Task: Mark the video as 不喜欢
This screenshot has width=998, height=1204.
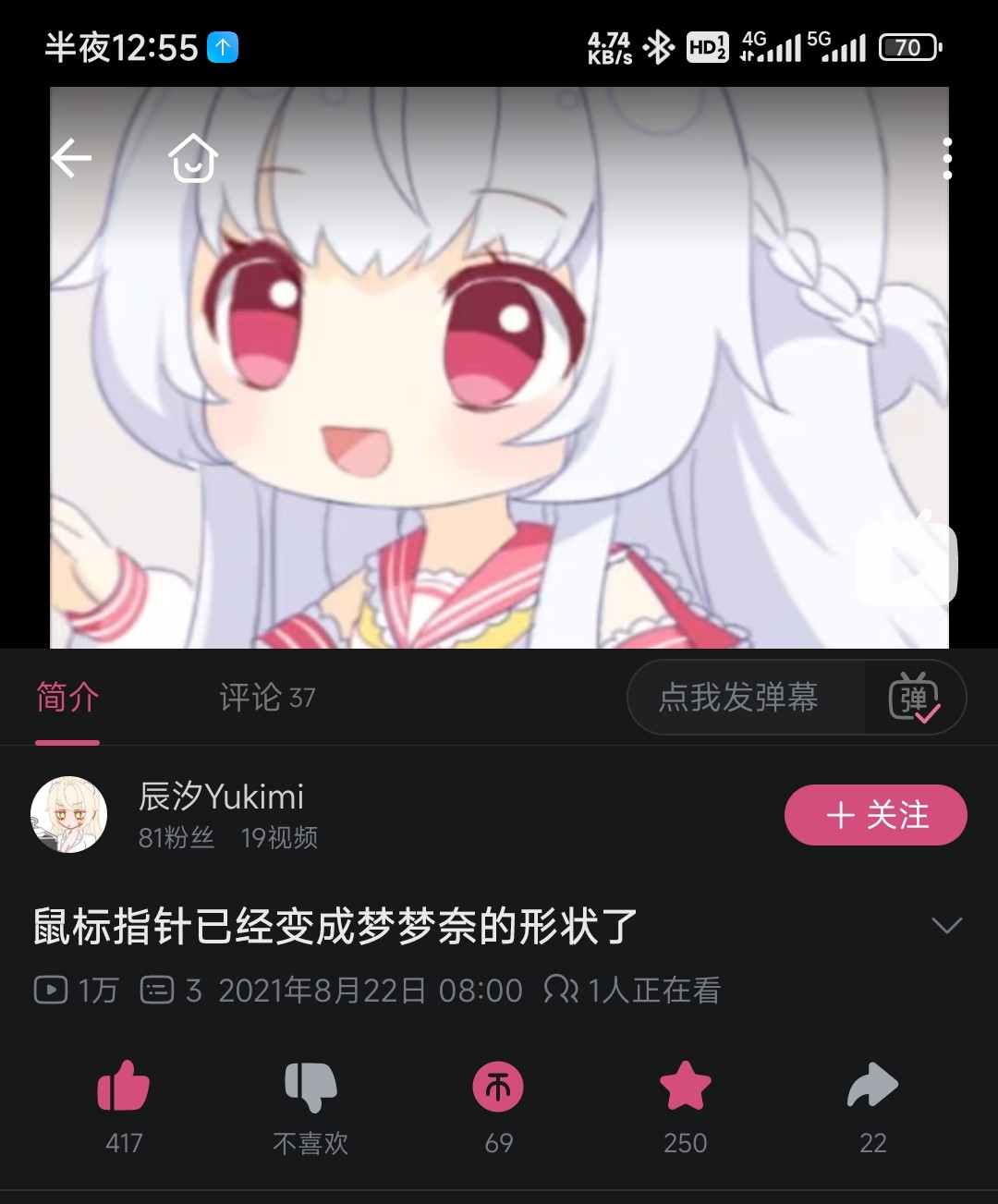Action: [310, 1087]
